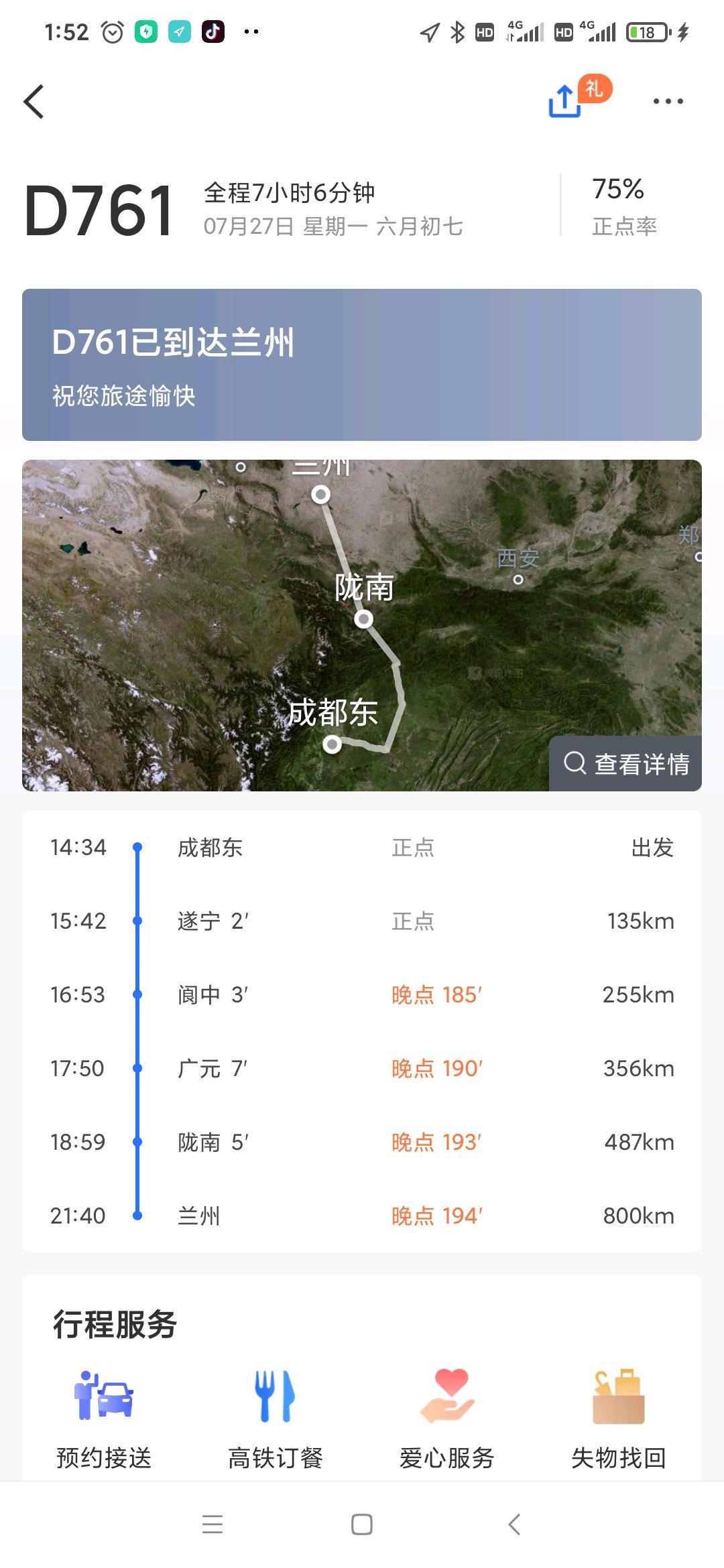Open the three-dot overflow menu
This screenshot has width=724, height=1568.
(668, 101)
